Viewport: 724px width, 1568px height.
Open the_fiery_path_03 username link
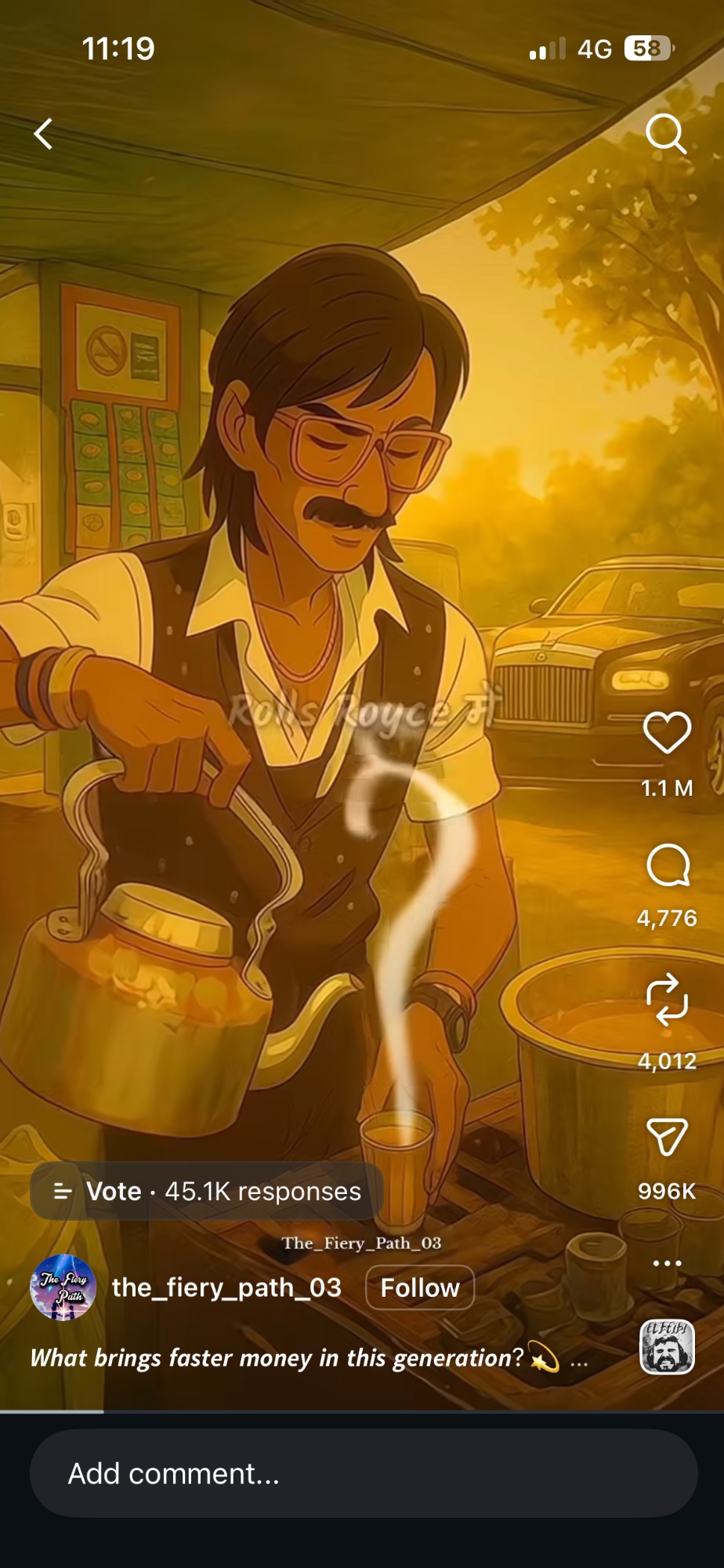click(x=226, y=1287)
